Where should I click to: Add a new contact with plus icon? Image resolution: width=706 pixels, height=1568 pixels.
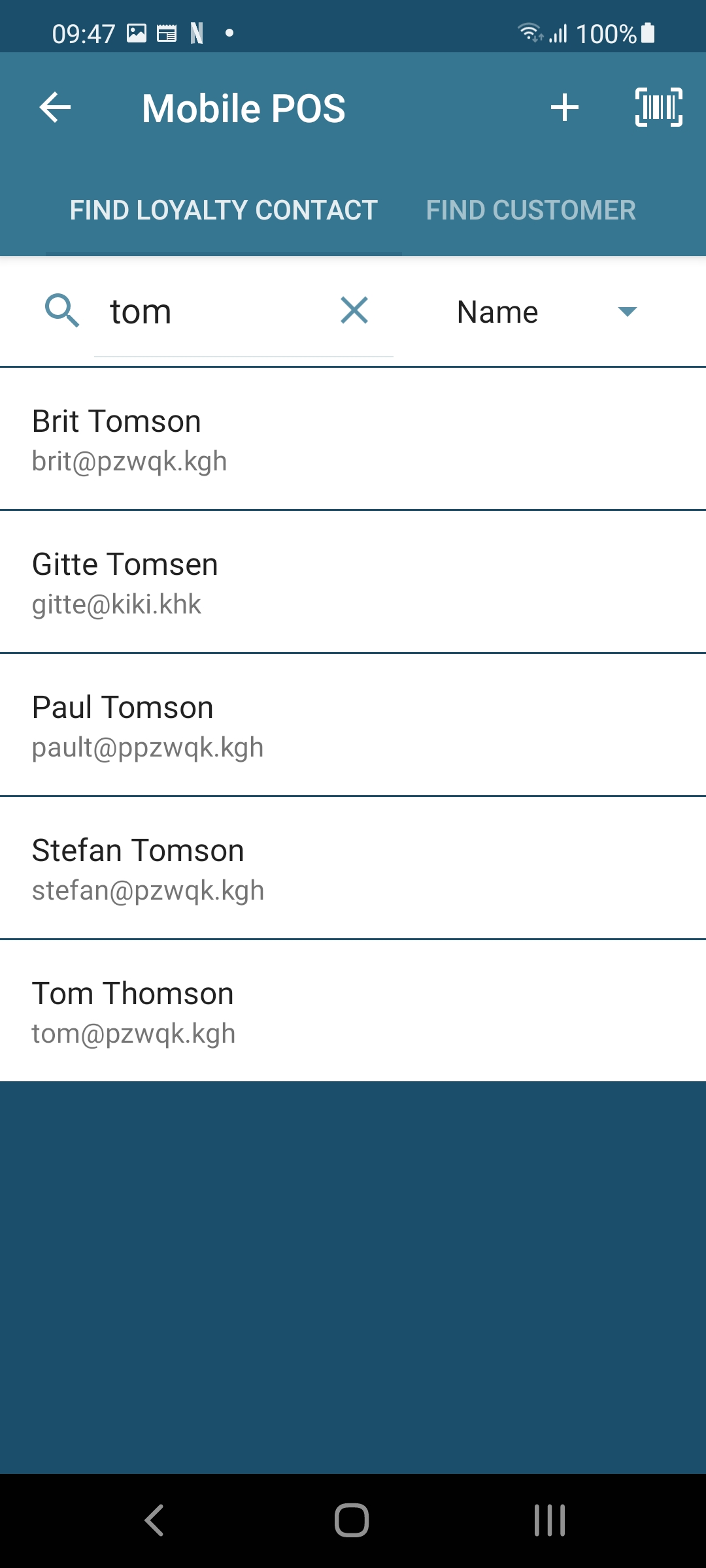coord(565,108)
